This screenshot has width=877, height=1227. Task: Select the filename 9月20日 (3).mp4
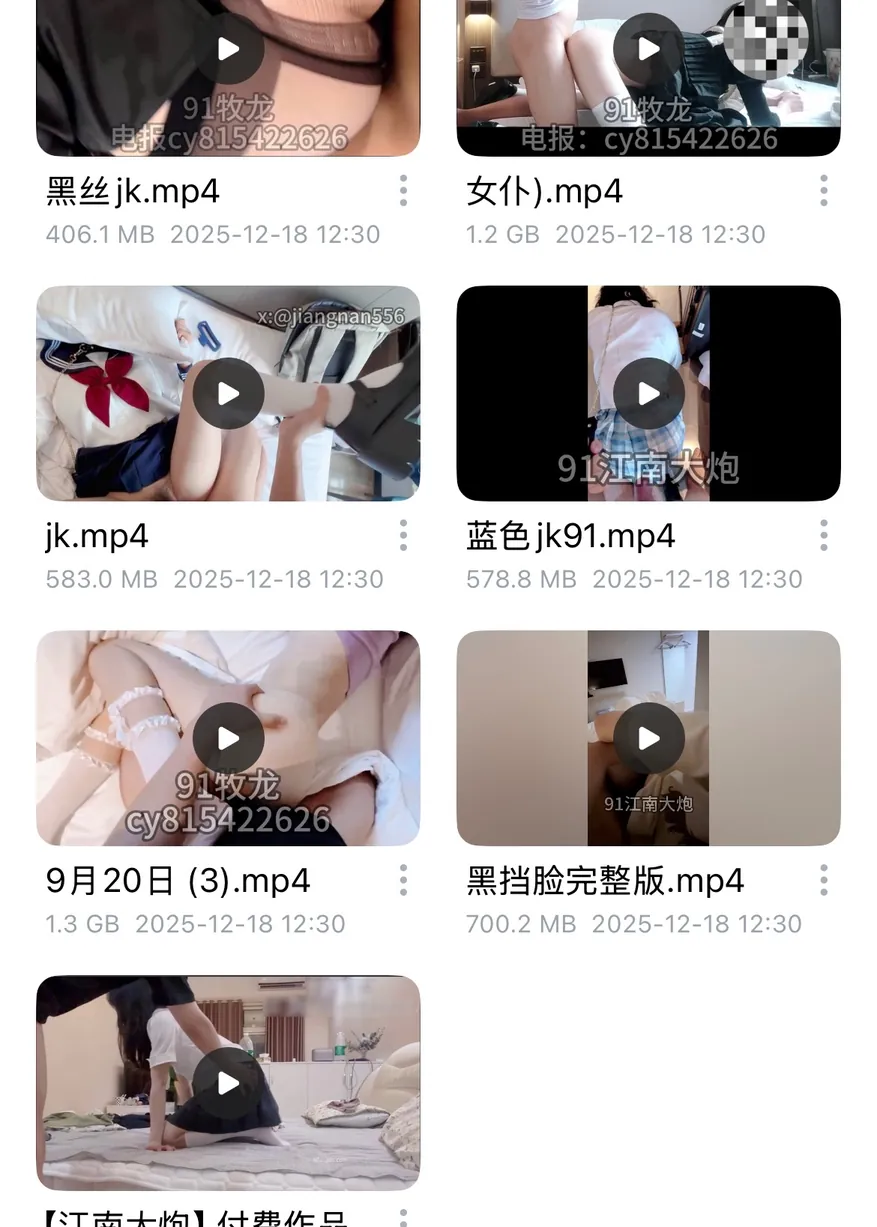[x=175, y=881]
